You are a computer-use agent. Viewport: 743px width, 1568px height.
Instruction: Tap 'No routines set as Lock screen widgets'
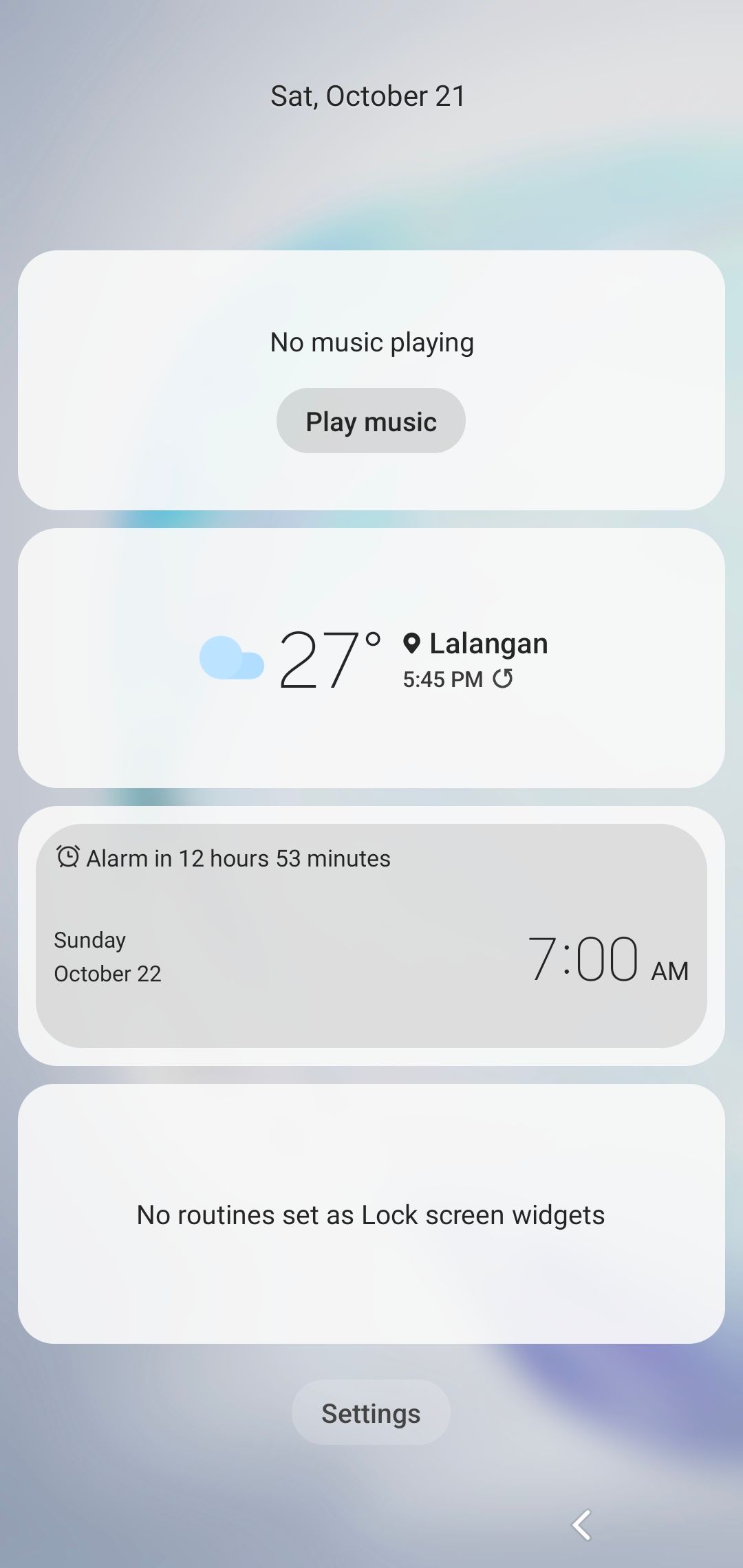point(371,1214)
